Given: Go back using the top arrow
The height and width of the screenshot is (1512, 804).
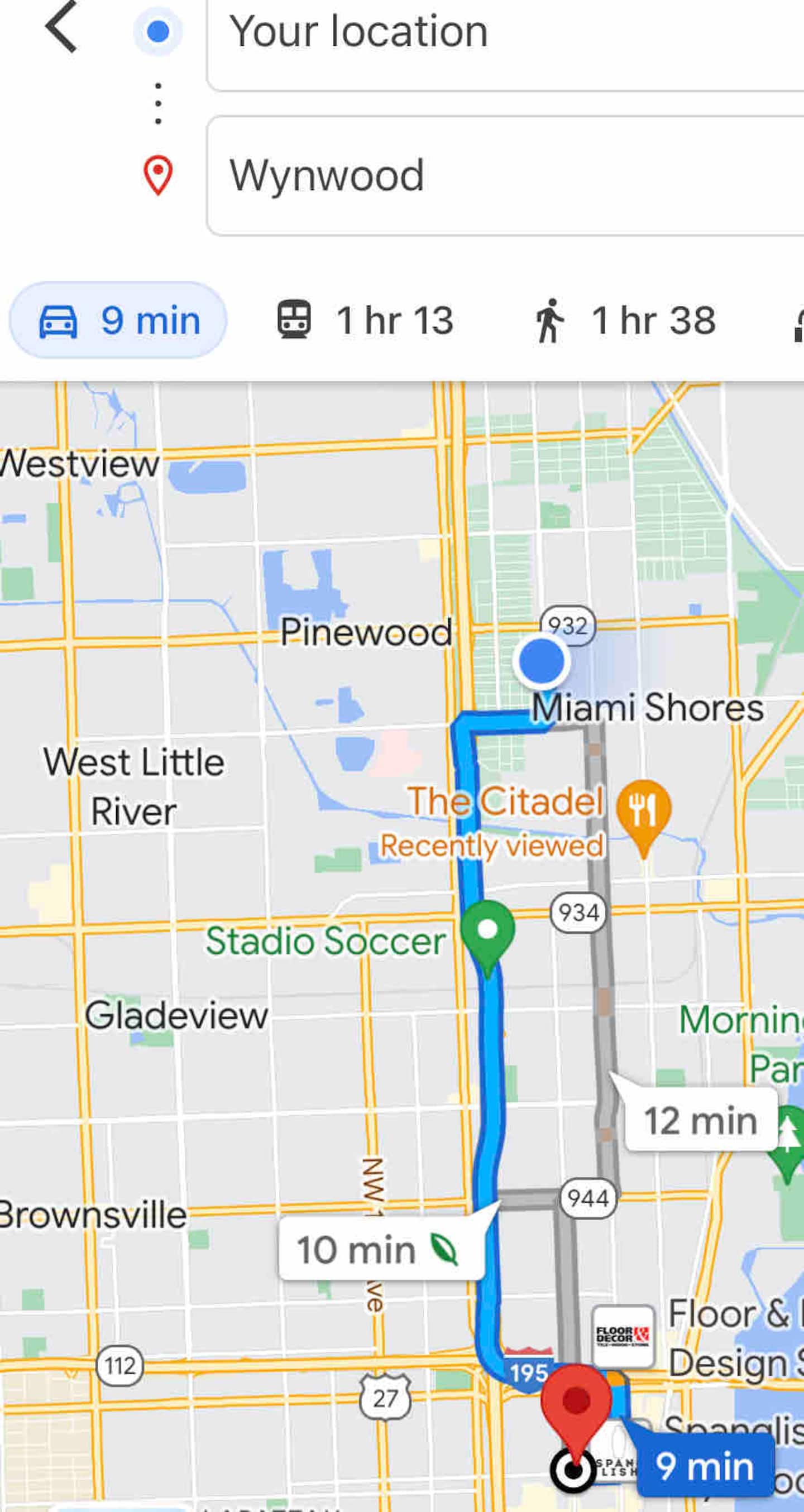Looking at the screenshot, I should tap(61, 27).
